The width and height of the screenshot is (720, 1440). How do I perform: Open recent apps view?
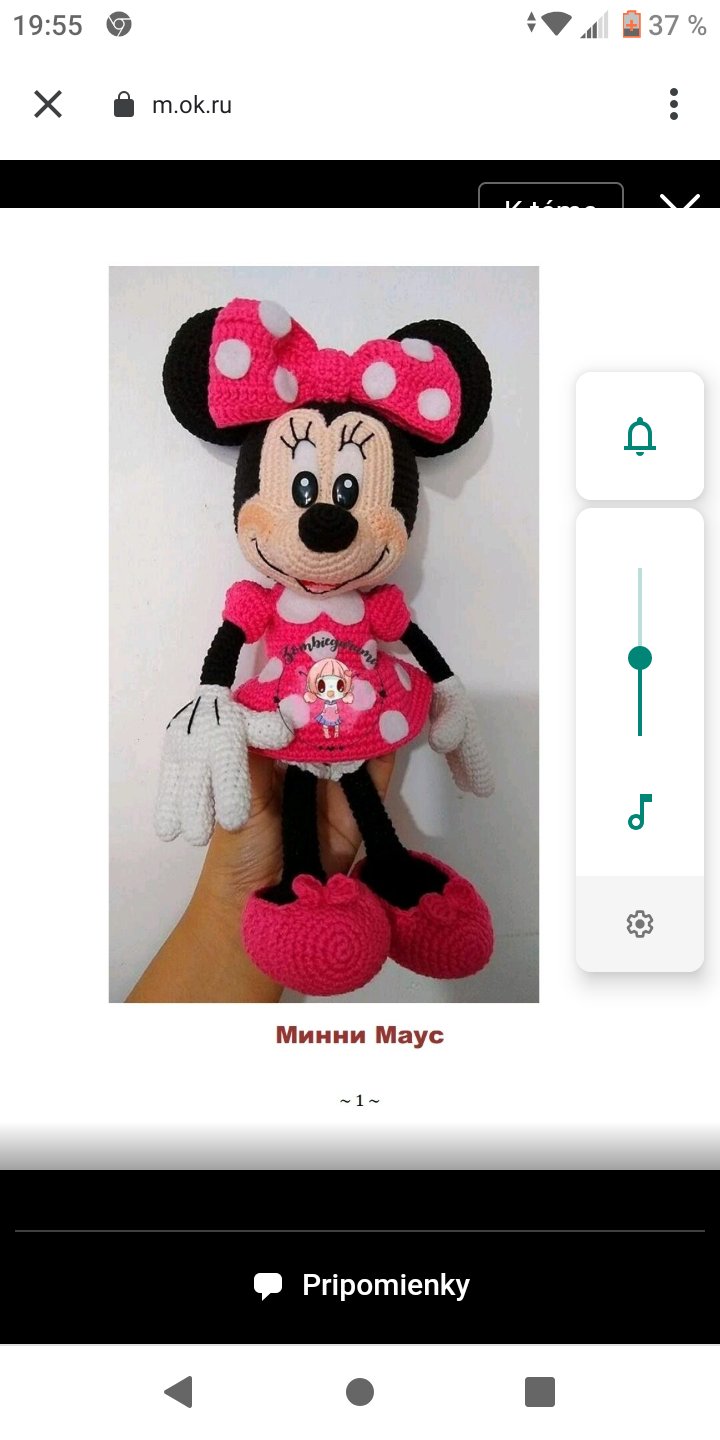[540, 1391]
